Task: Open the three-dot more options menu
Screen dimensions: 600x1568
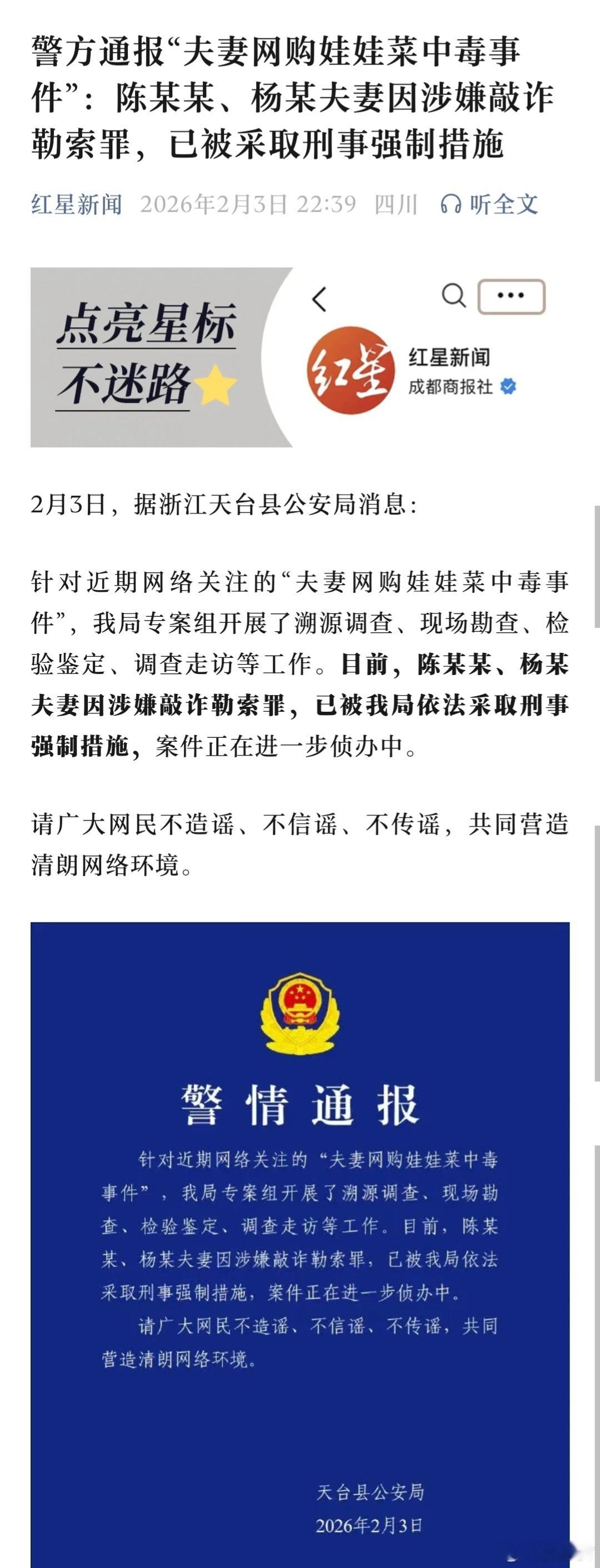Action: click(511, 297)
